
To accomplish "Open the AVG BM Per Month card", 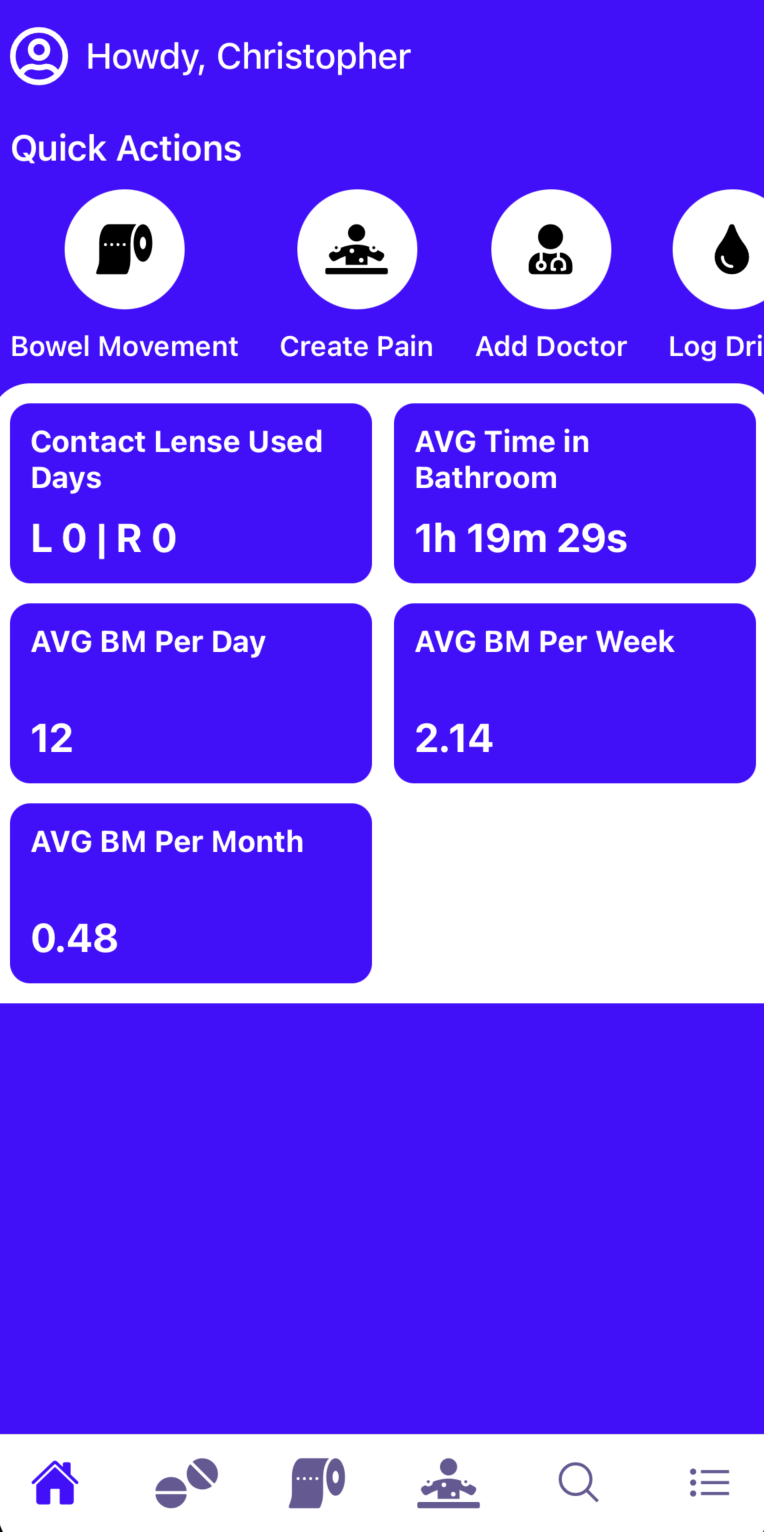I will coord(191,893).
